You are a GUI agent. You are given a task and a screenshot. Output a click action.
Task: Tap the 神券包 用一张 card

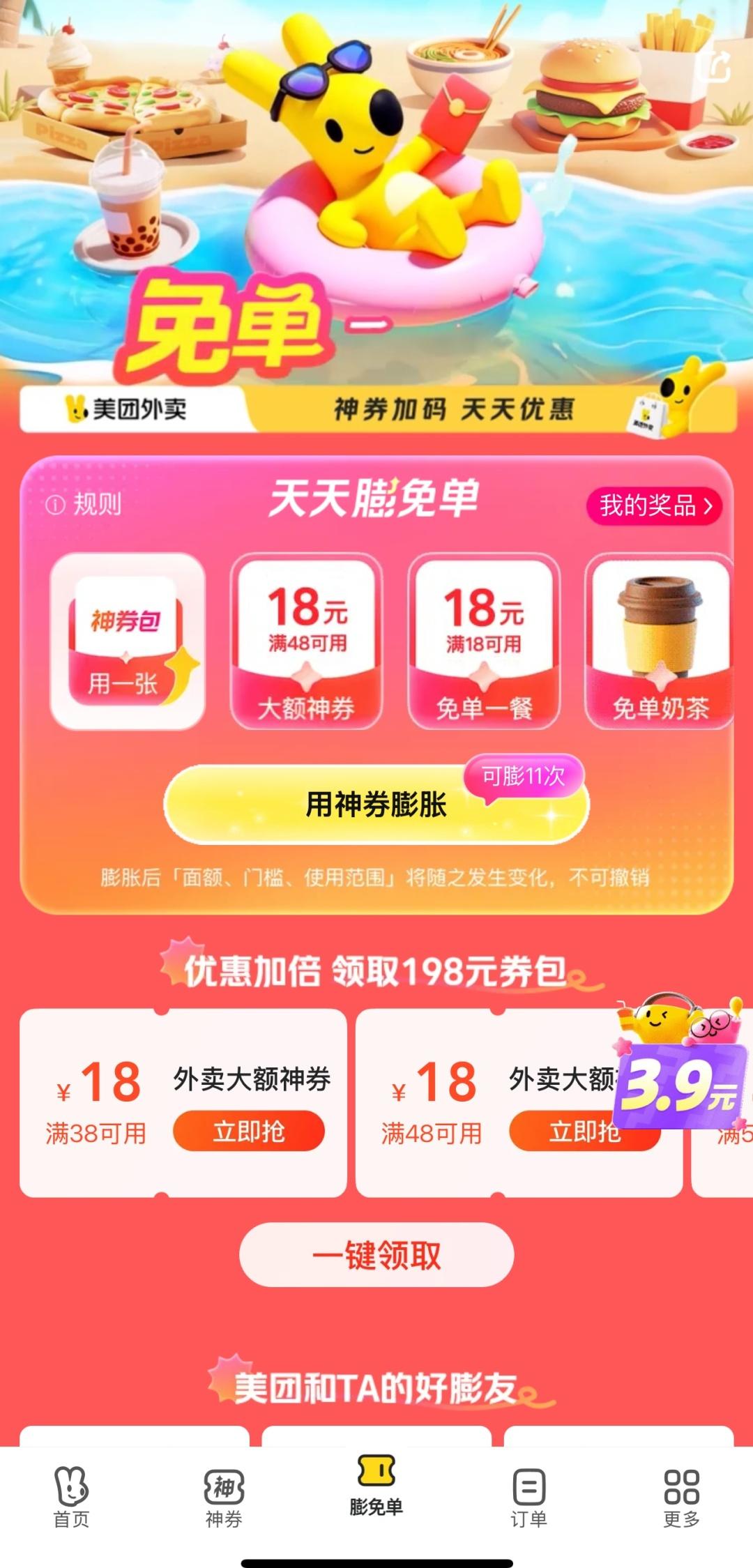128,641
